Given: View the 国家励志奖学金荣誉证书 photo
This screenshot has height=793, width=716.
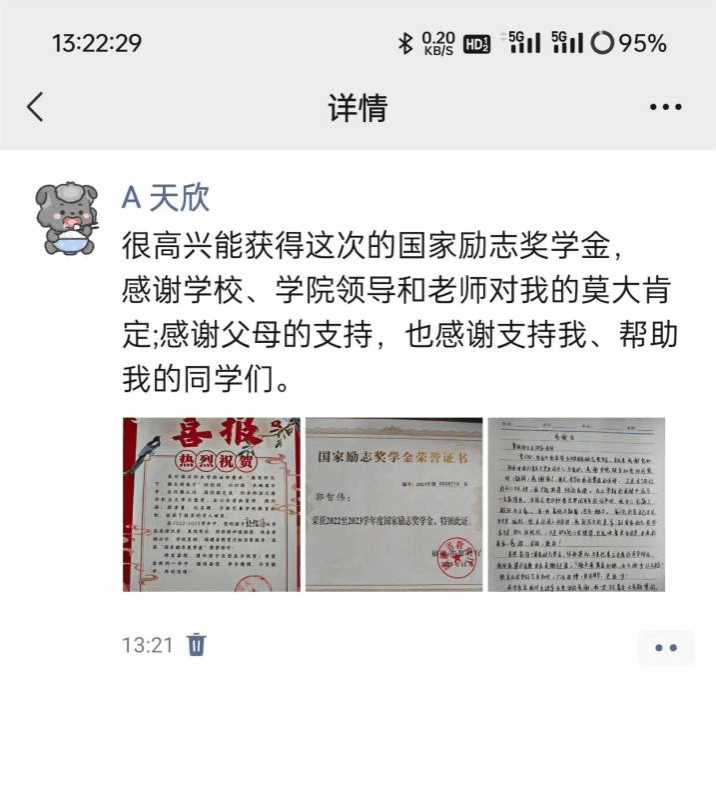Looking at the screenshot, I should tap(394, 505).
